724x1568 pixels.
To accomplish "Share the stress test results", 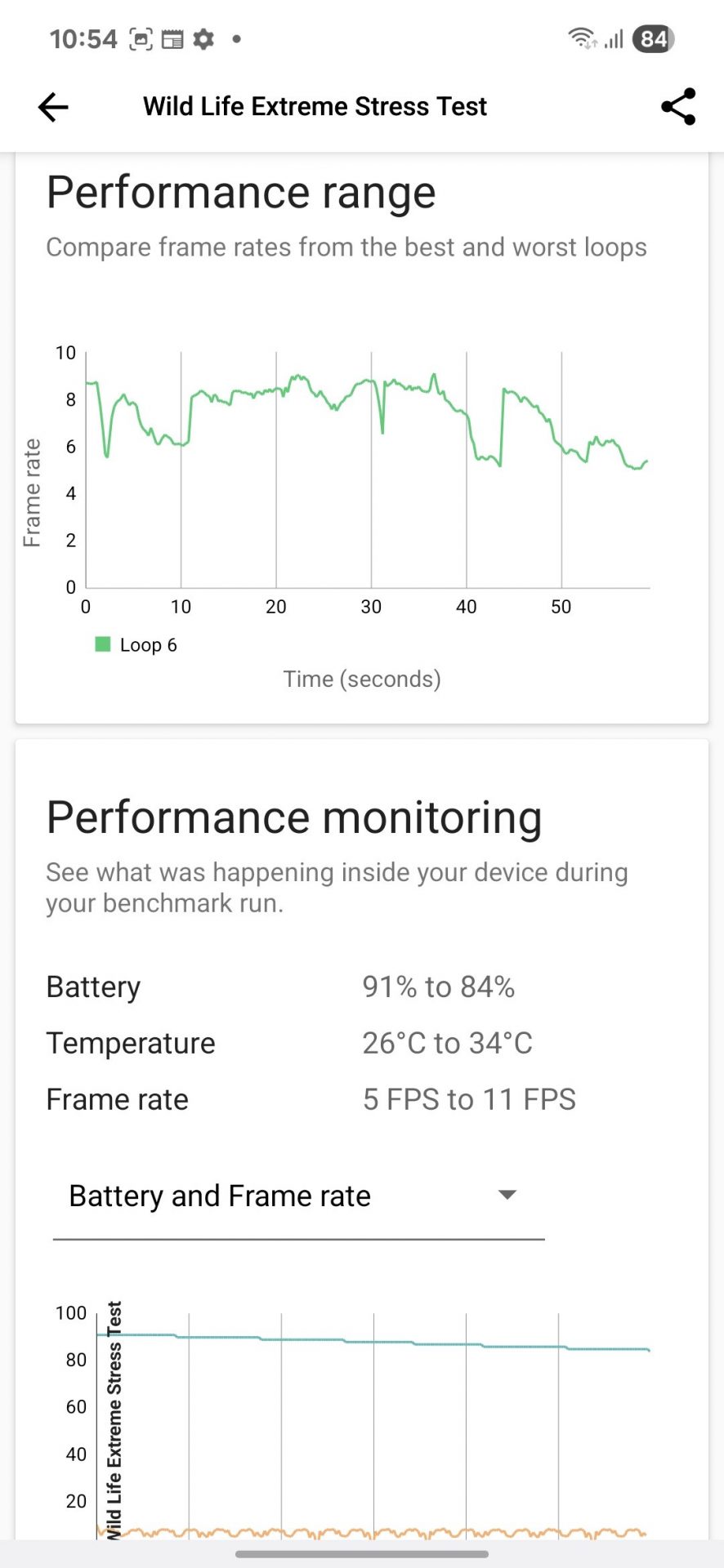I will [677, 107].
